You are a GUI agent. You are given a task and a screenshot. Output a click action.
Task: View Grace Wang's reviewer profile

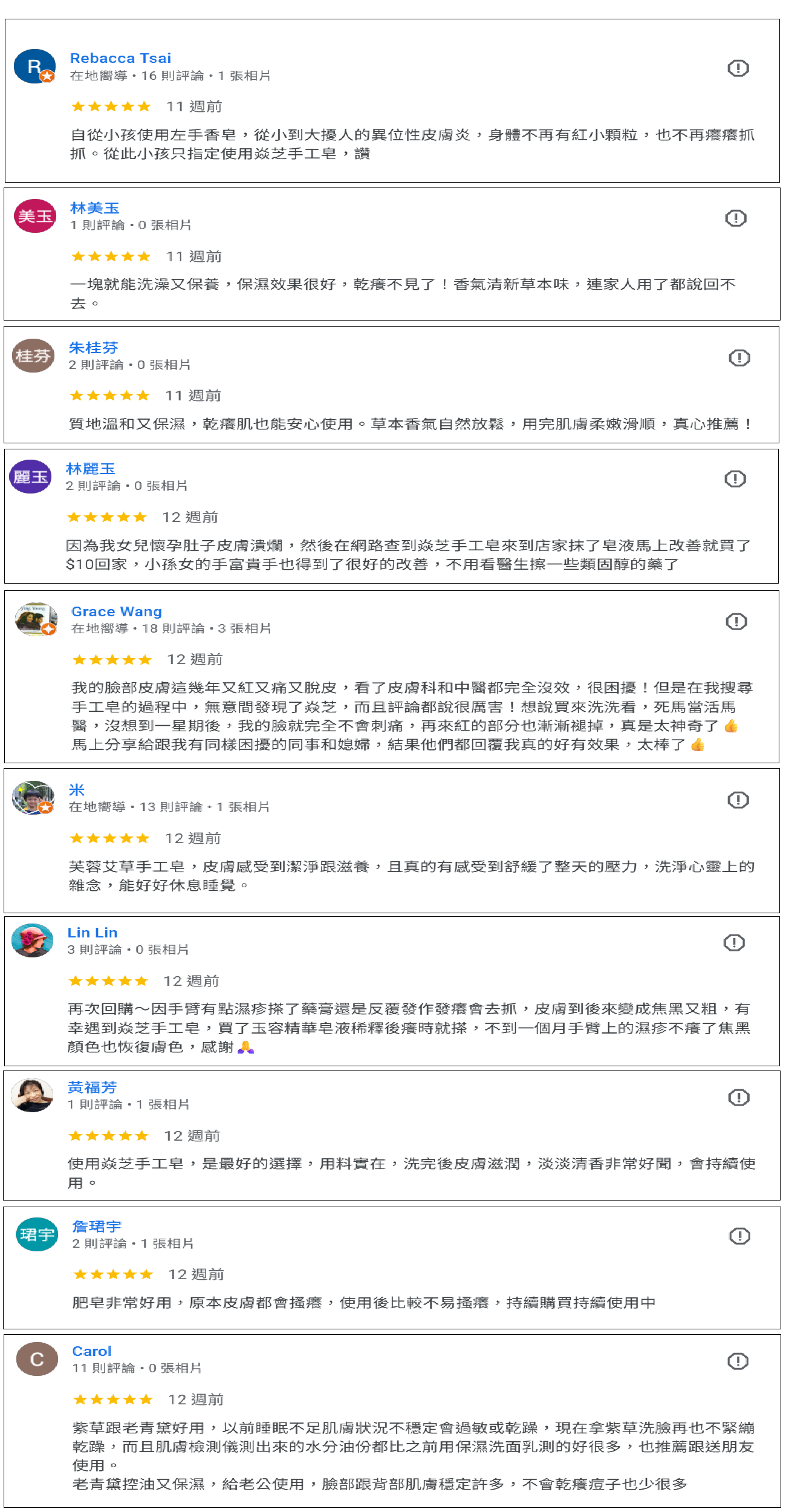[116, 611]
